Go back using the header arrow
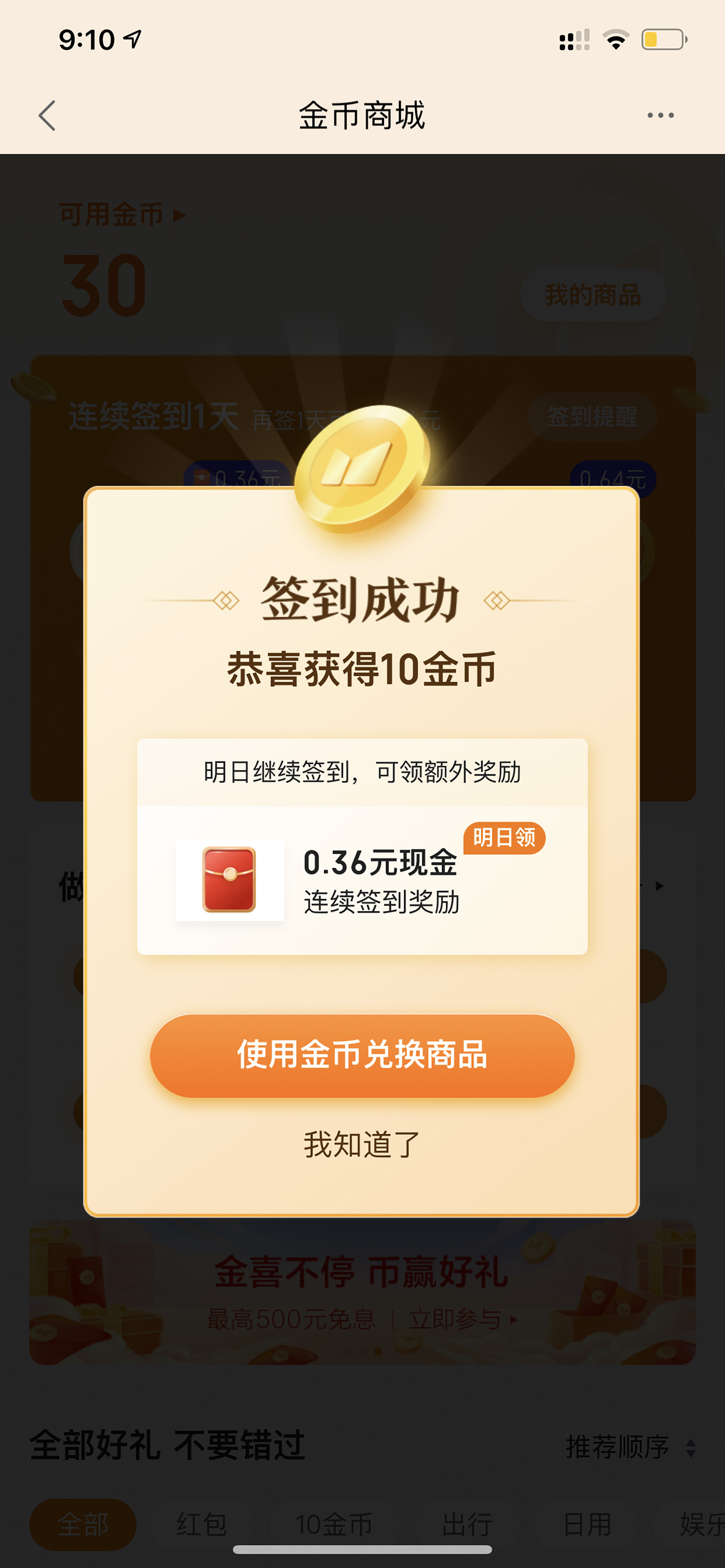The width and height of the screenshot is (725, 1568). [47, 115]
